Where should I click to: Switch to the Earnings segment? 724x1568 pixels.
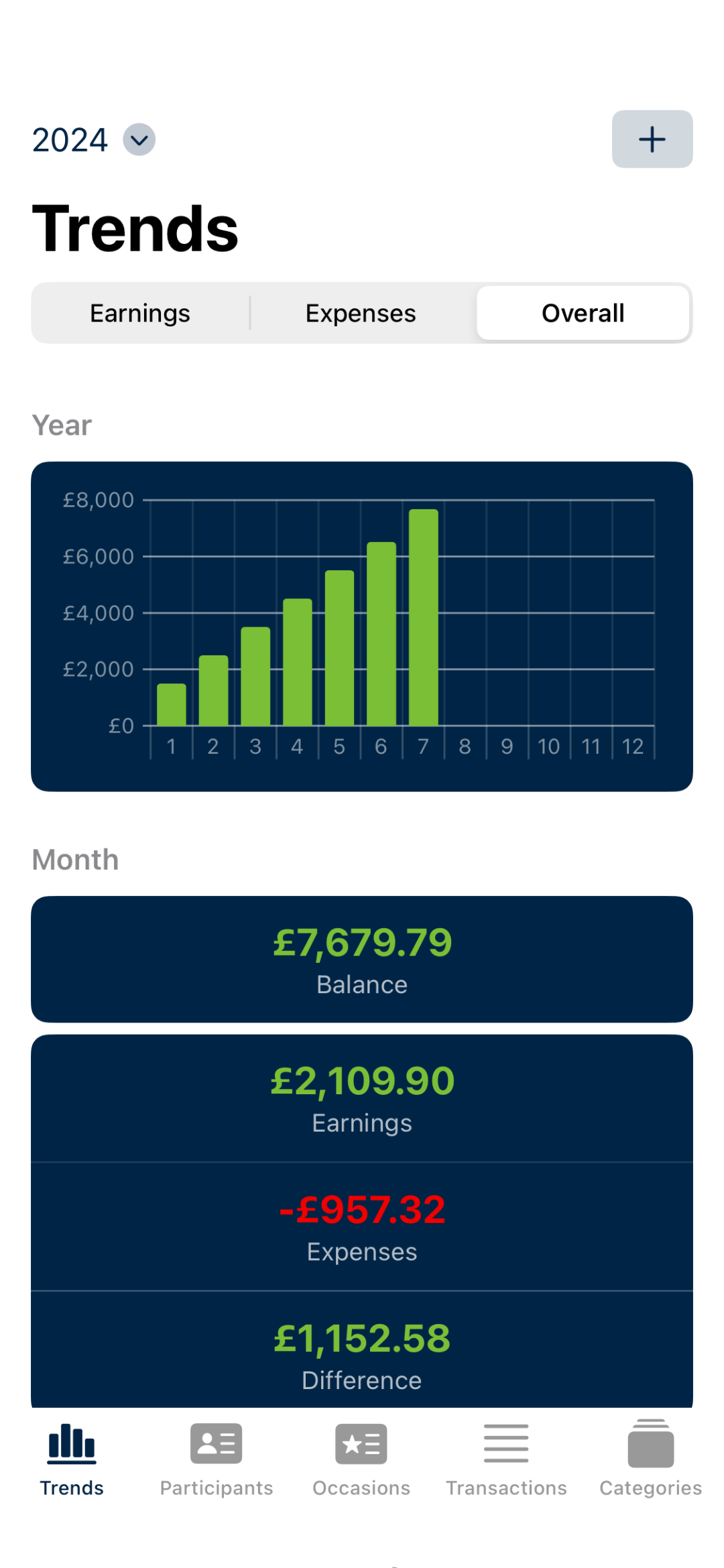(x=140, y=313)
